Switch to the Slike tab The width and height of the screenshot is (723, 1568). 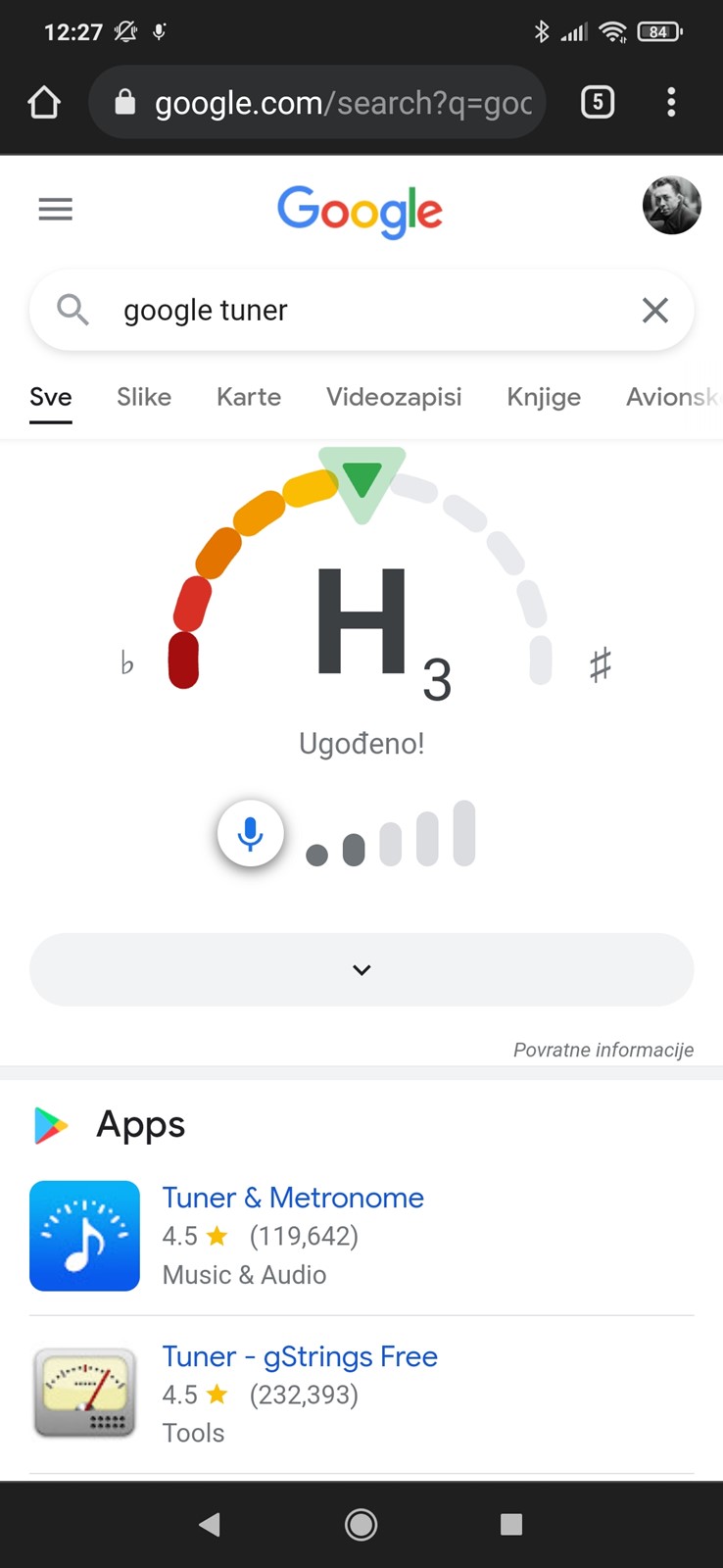[144, 397]
